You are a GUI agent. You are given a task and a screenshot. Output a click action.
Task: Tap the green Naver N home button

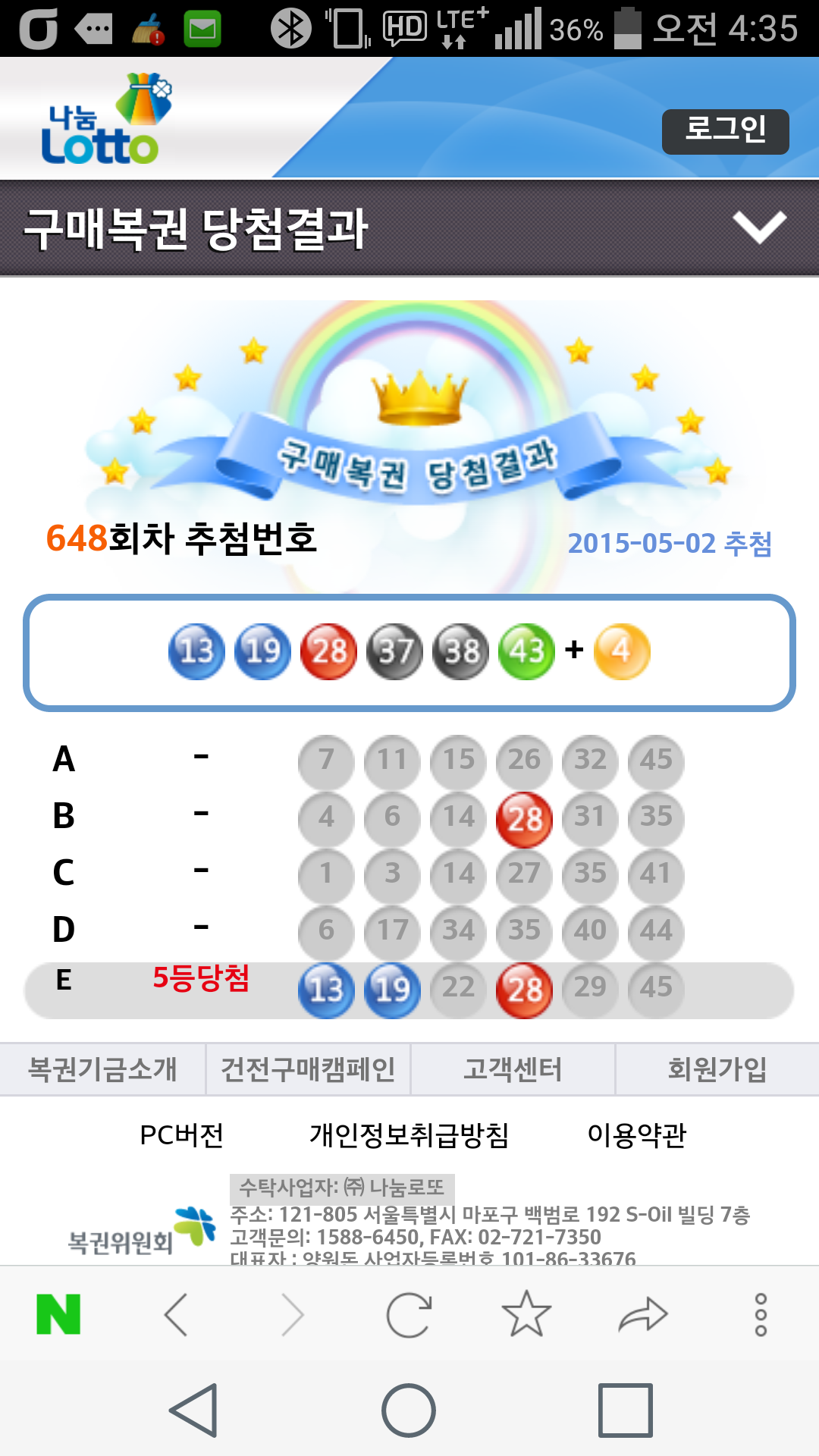coord(58,1314)
